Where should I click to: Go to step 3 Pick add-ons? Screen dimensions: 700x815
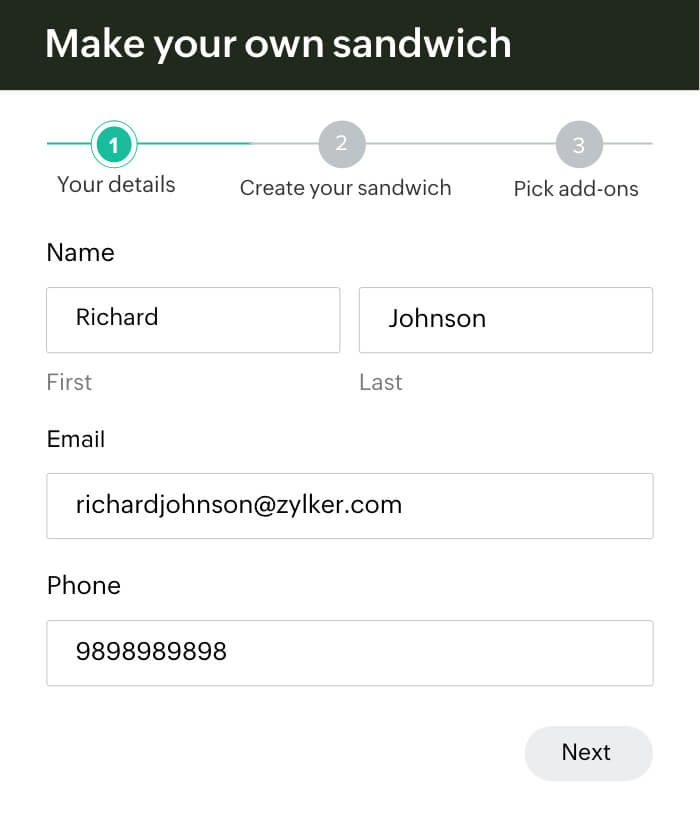[x=579, y=146]
